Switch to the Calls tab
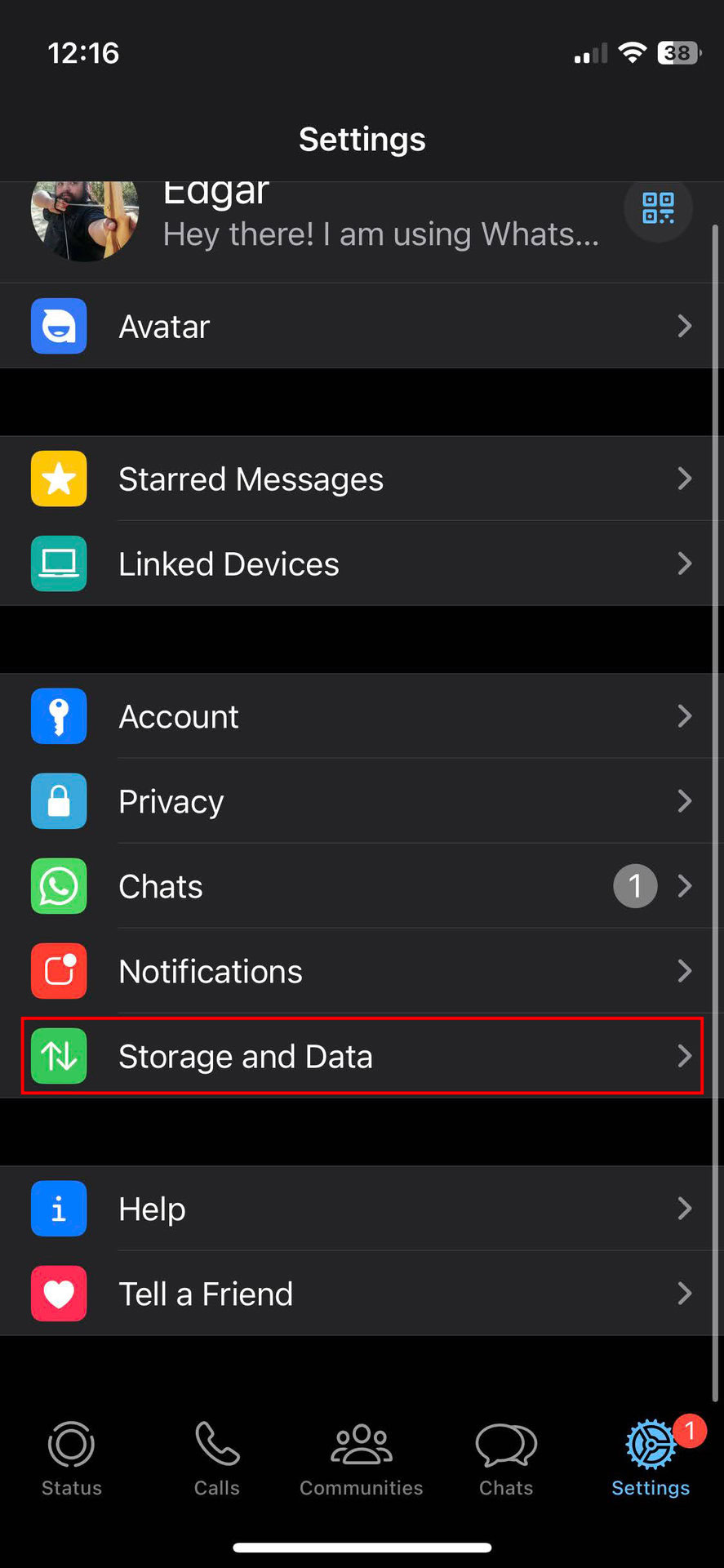Image resolution: width=724 pixels, height=1568 pixels. pyautogui.click(x=216, y=1459)
